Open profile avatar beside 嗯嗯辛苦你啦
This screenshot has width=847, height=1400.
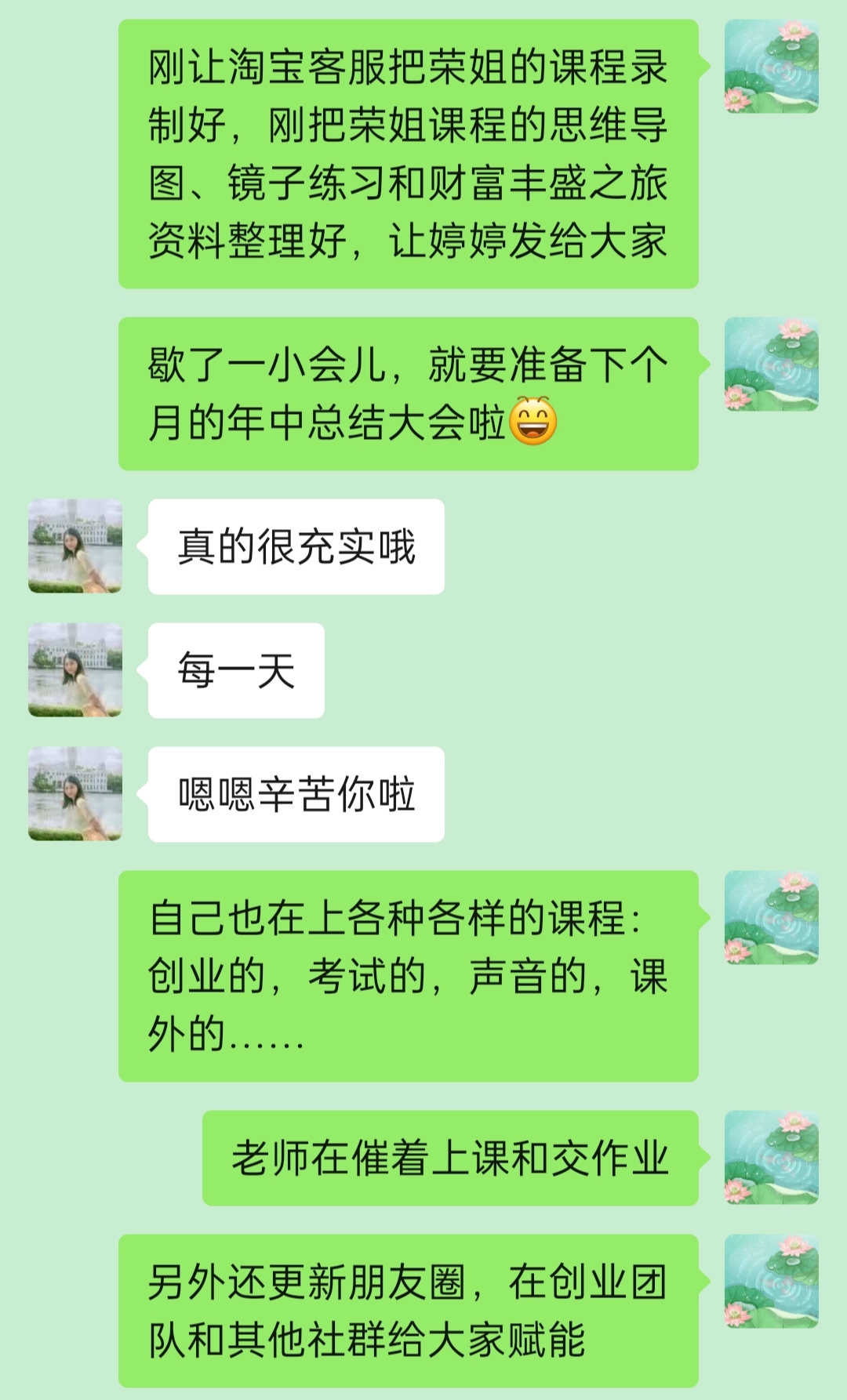pyautogui.click(x=75, y=793)
